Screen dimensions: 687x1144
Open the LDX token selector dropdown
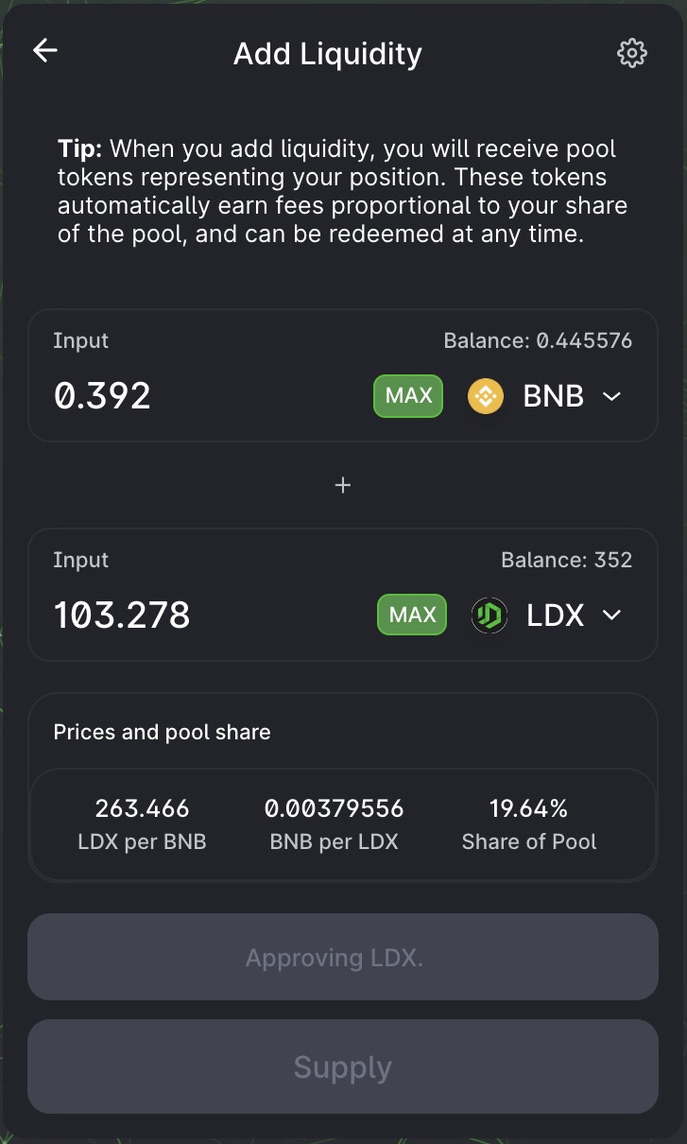click(x=546, y=615)
